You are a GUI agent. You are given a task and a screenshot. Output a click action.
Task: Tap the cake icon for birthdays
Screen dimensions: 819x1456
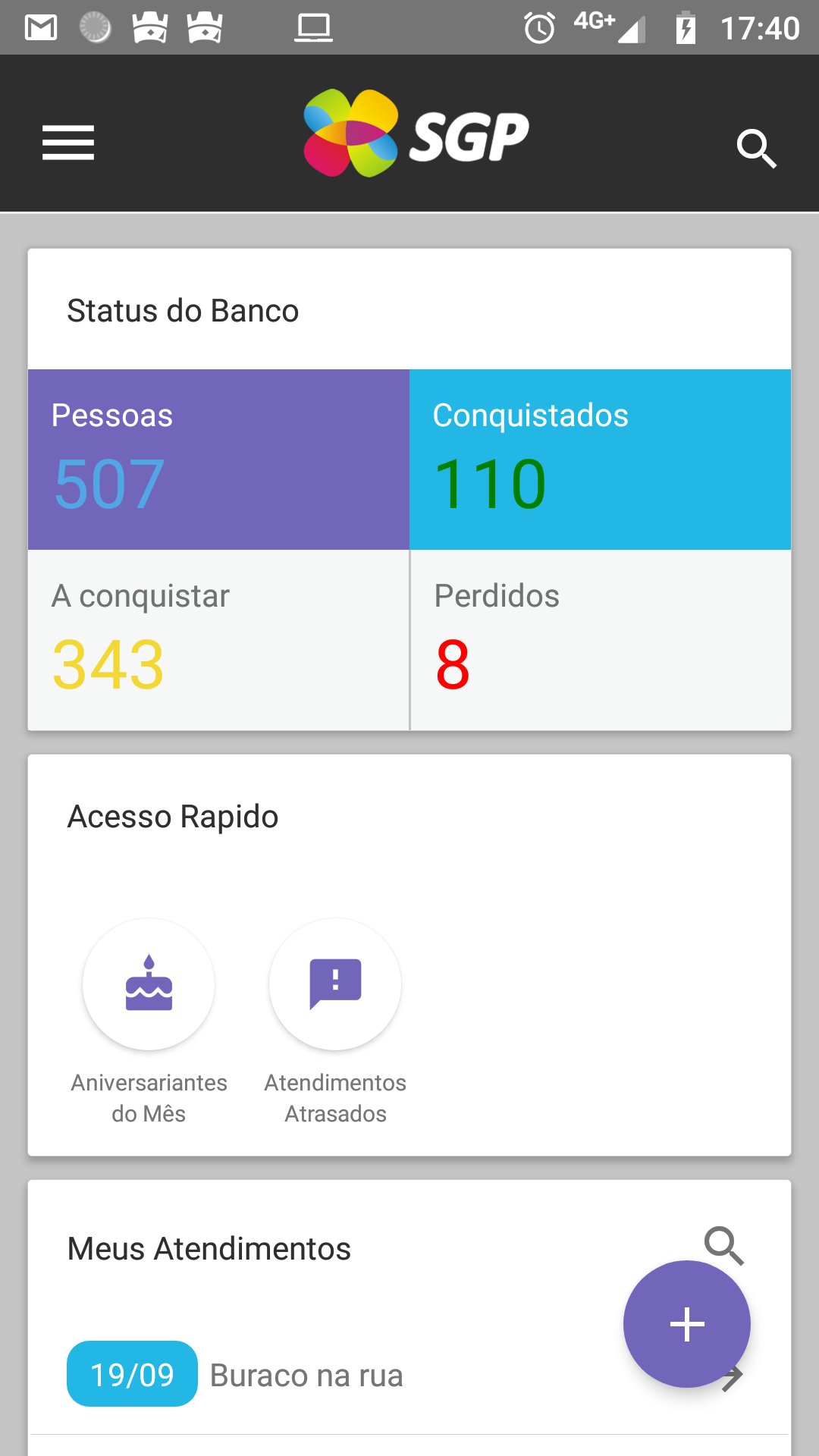(149, 984)
